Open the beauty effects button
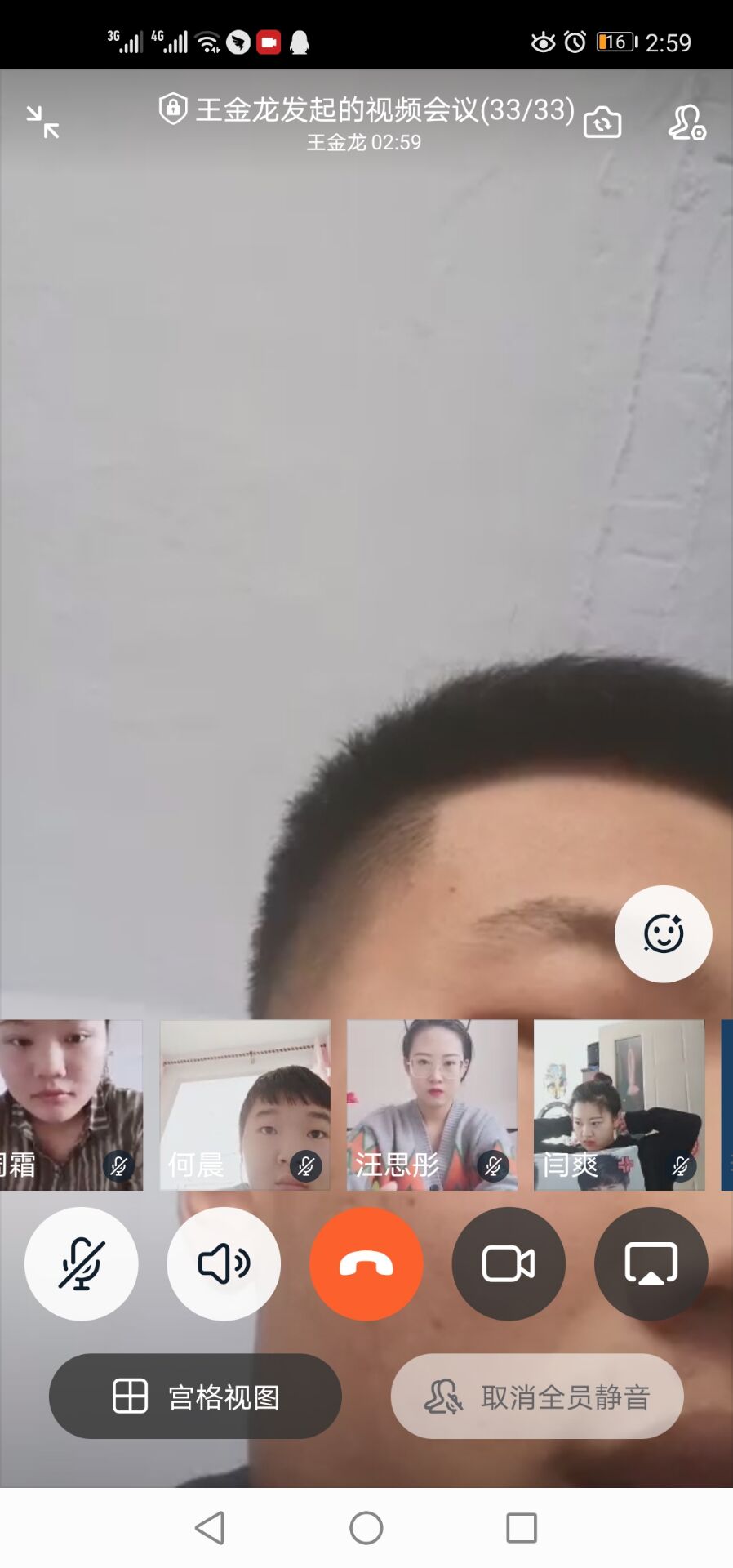The height and width of the screenshot is (1568, 733). (x=663, y=933)
